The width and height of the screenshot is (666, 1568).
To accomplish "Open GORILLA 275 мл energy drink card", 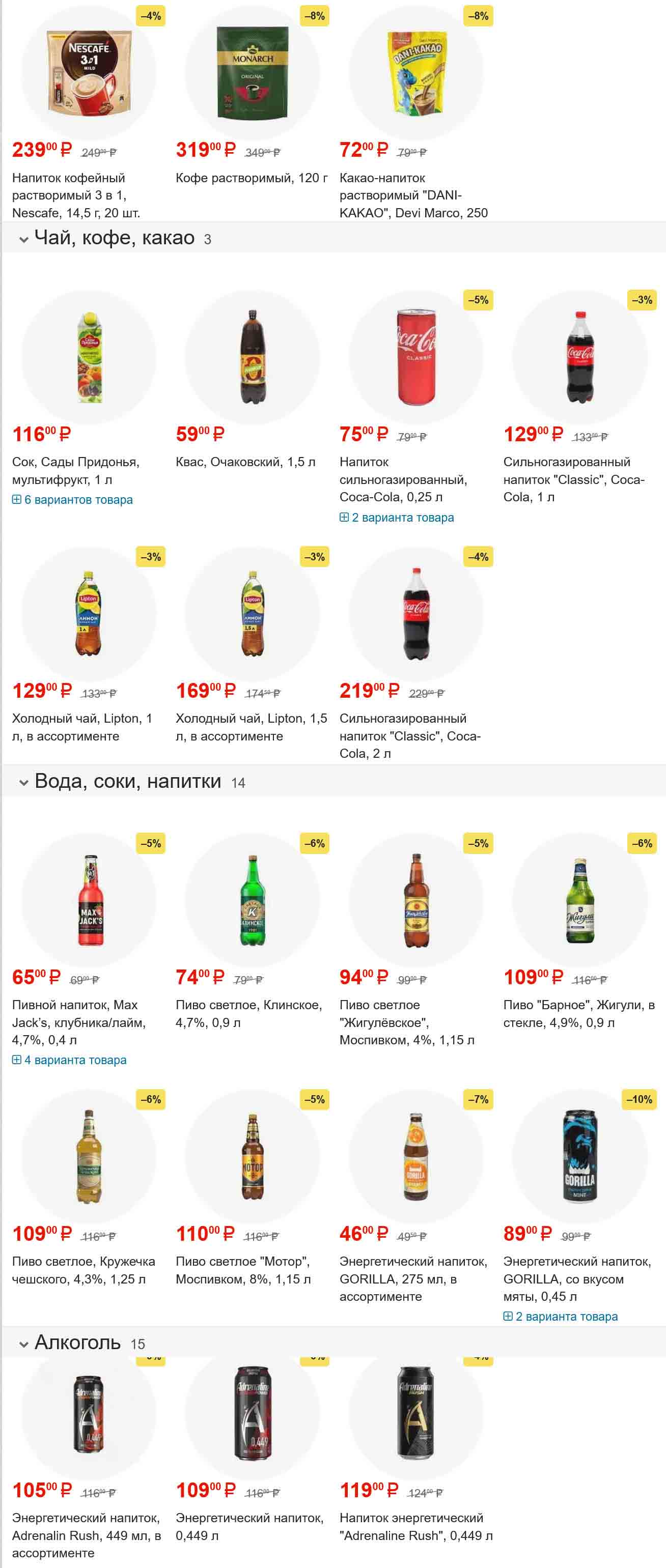I will pos(413,1278).
